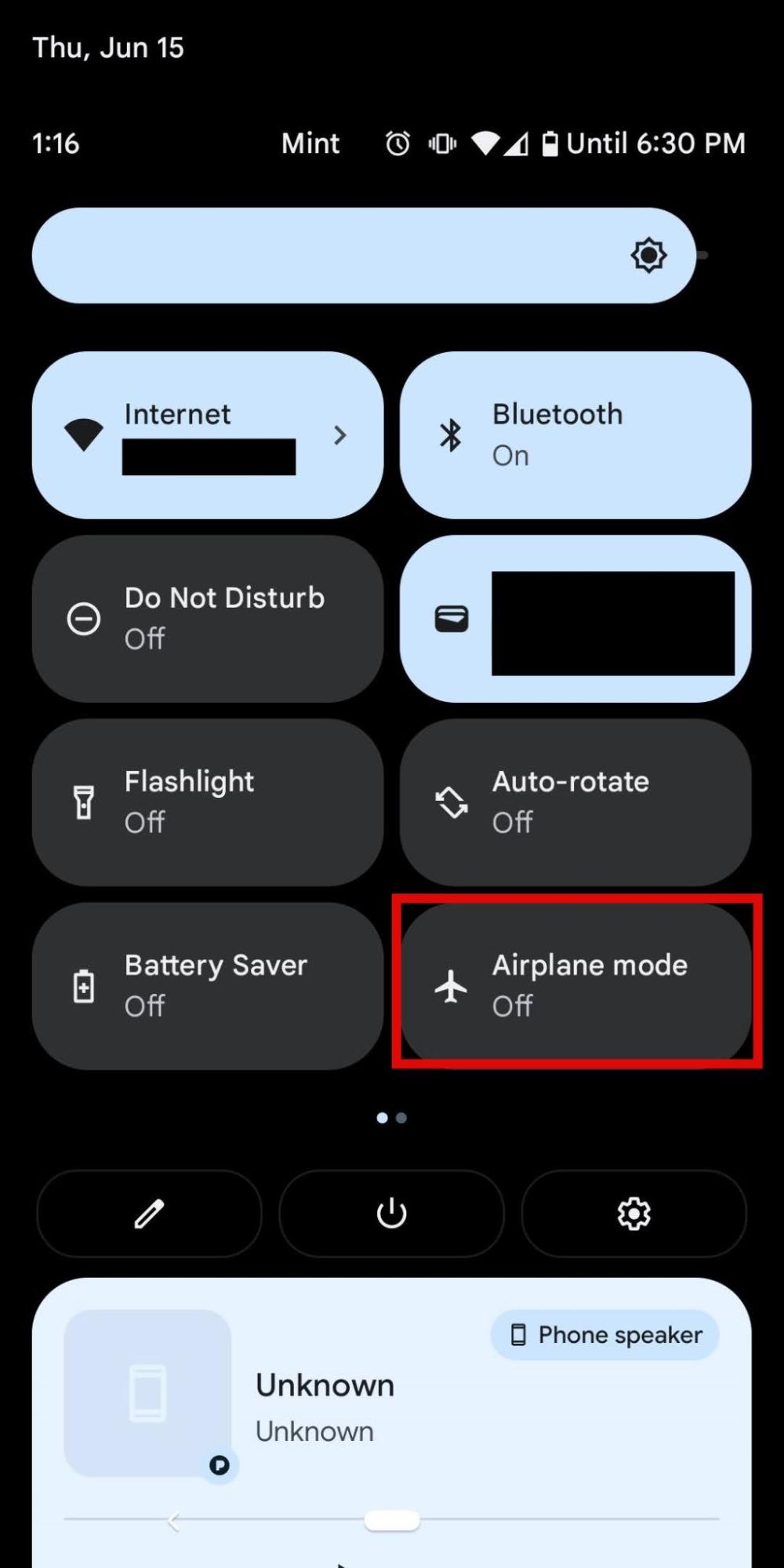This screenshot has height=1568, width=784.
Task: Turn on Battery Saver
Action: point(208,986)
